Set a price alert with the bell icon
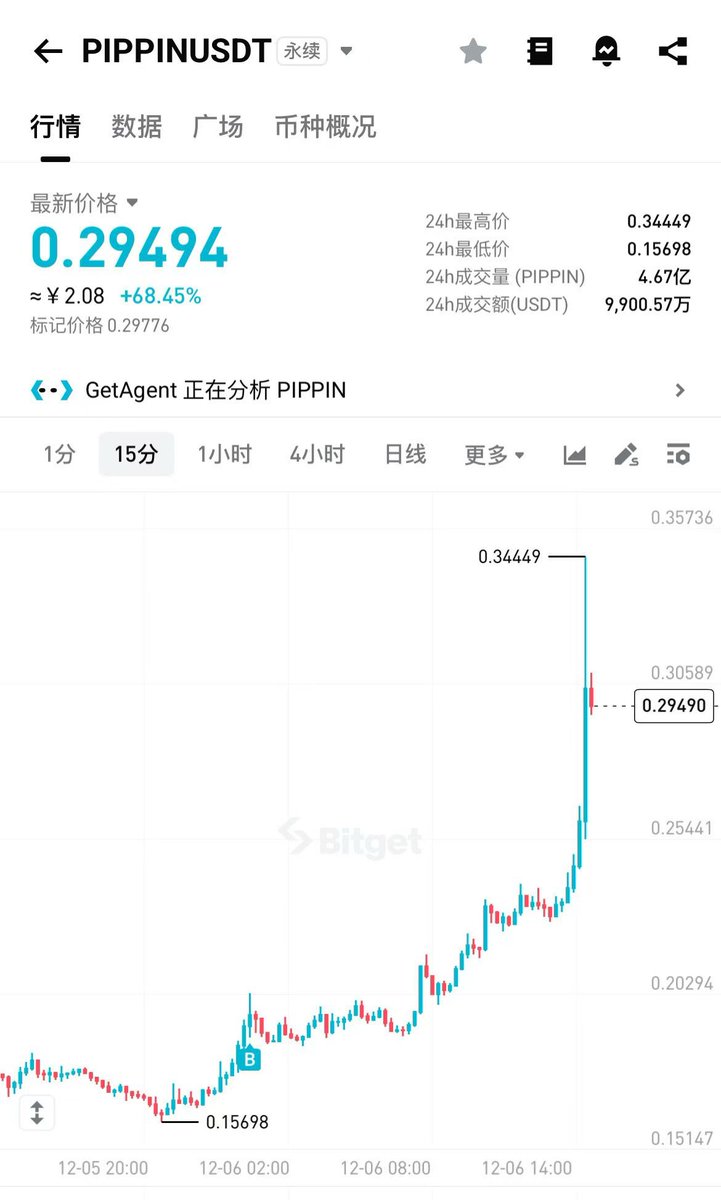 tap(606, 52)
